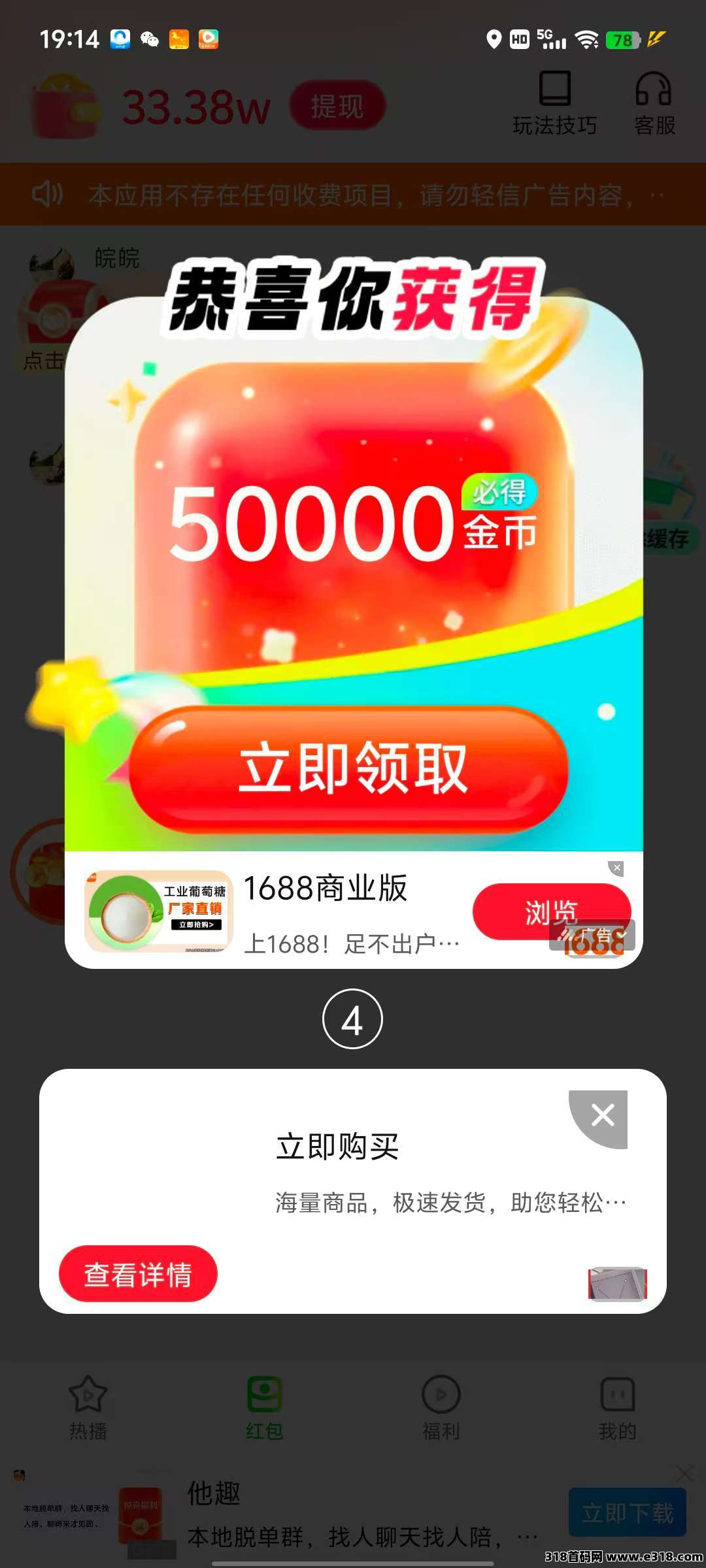Screen dimensions: 706x1568
Task: Close the small 1688商业版 ad banner
Action: click(616, 868)
